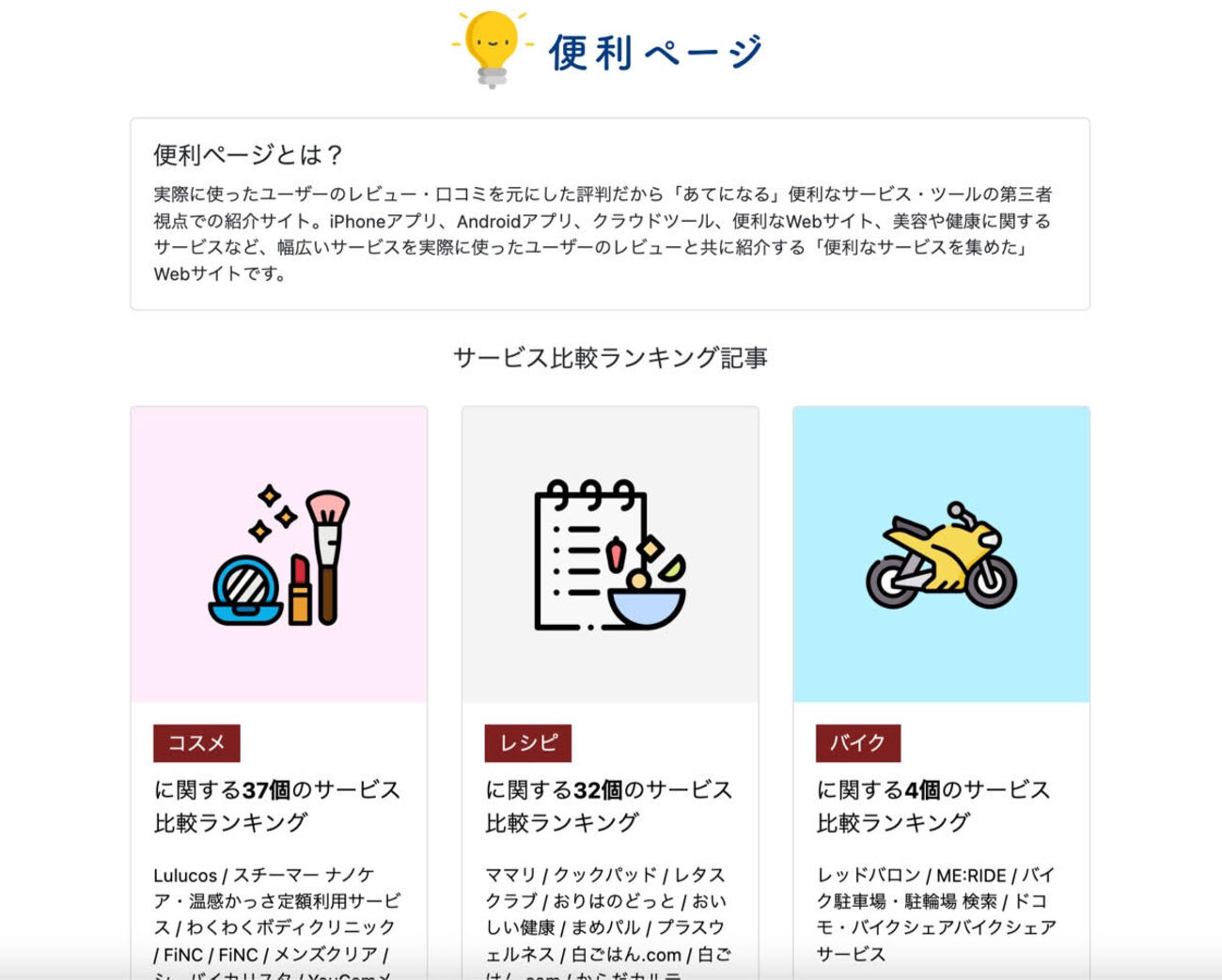1222x980 pixels.
Task: Select the バイク category tag
Action: (857, 743)
